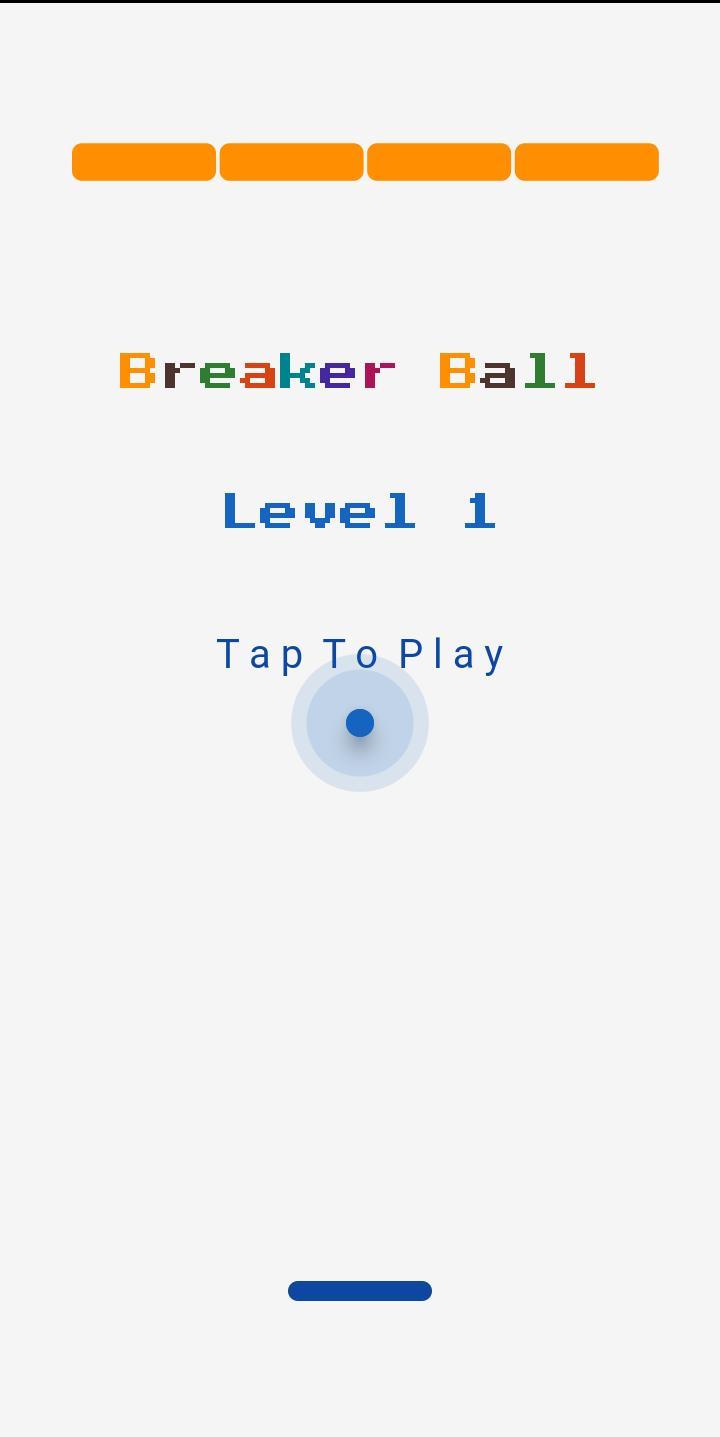This screenshot has height=1437, width=720.
Task: Click the word 'Ball' in the title
Action: coord(517,371)
